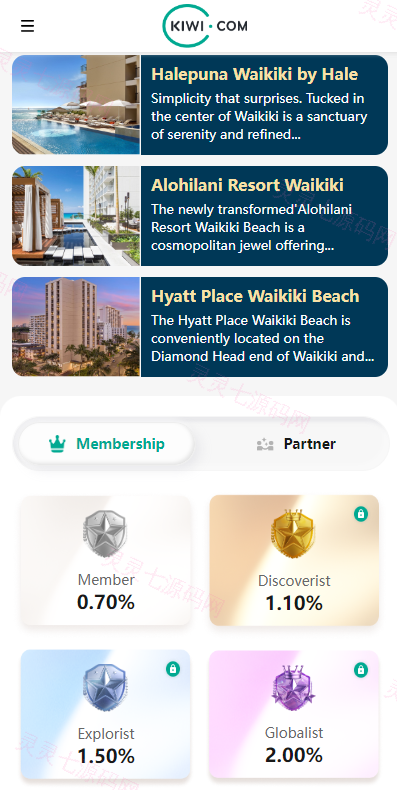
Task: Select the Member 0.70% level card
Action: 106,560
